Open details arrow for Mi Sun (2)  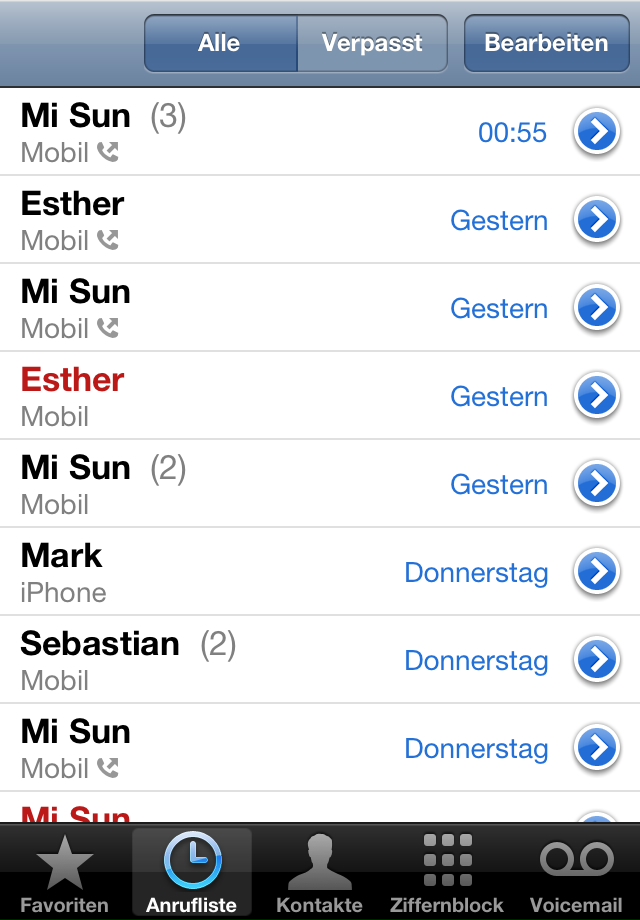point(596,484)
